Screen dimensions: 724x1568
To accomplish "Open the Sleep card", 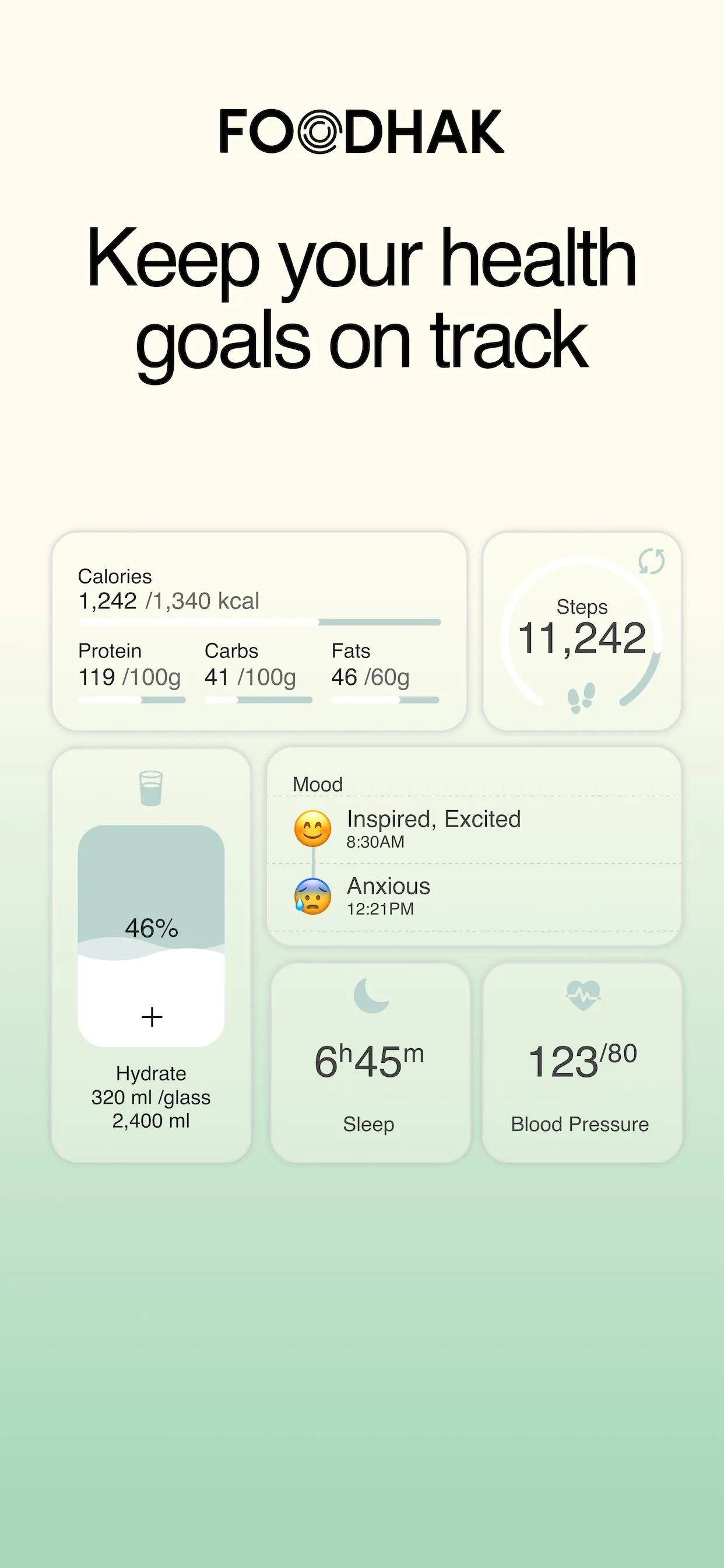I will pyautogui.click(x=370, y=1062).
